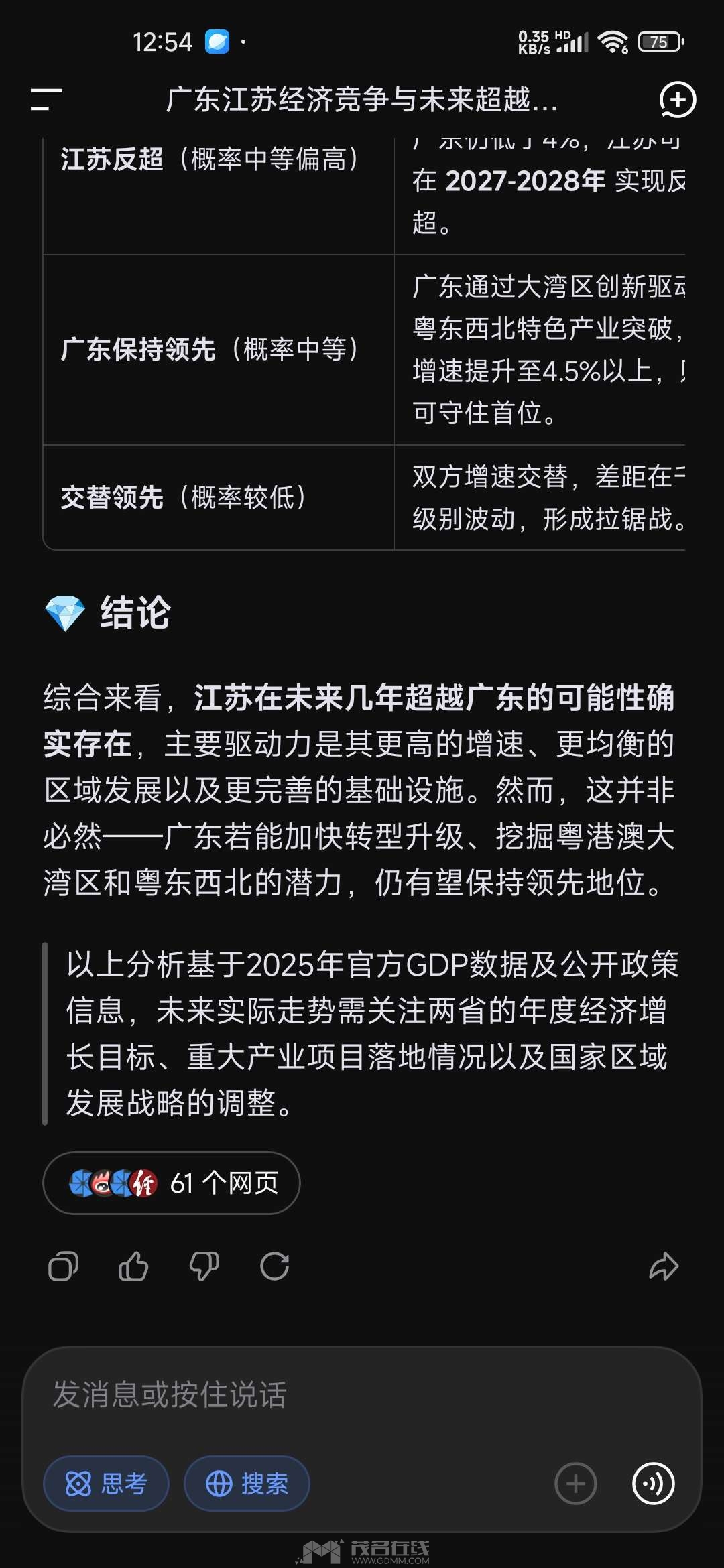Screen dimensions: 724x1568
Task: Toggle the 思考 deep thinking mode
Action: click(x=106, y=1484)
